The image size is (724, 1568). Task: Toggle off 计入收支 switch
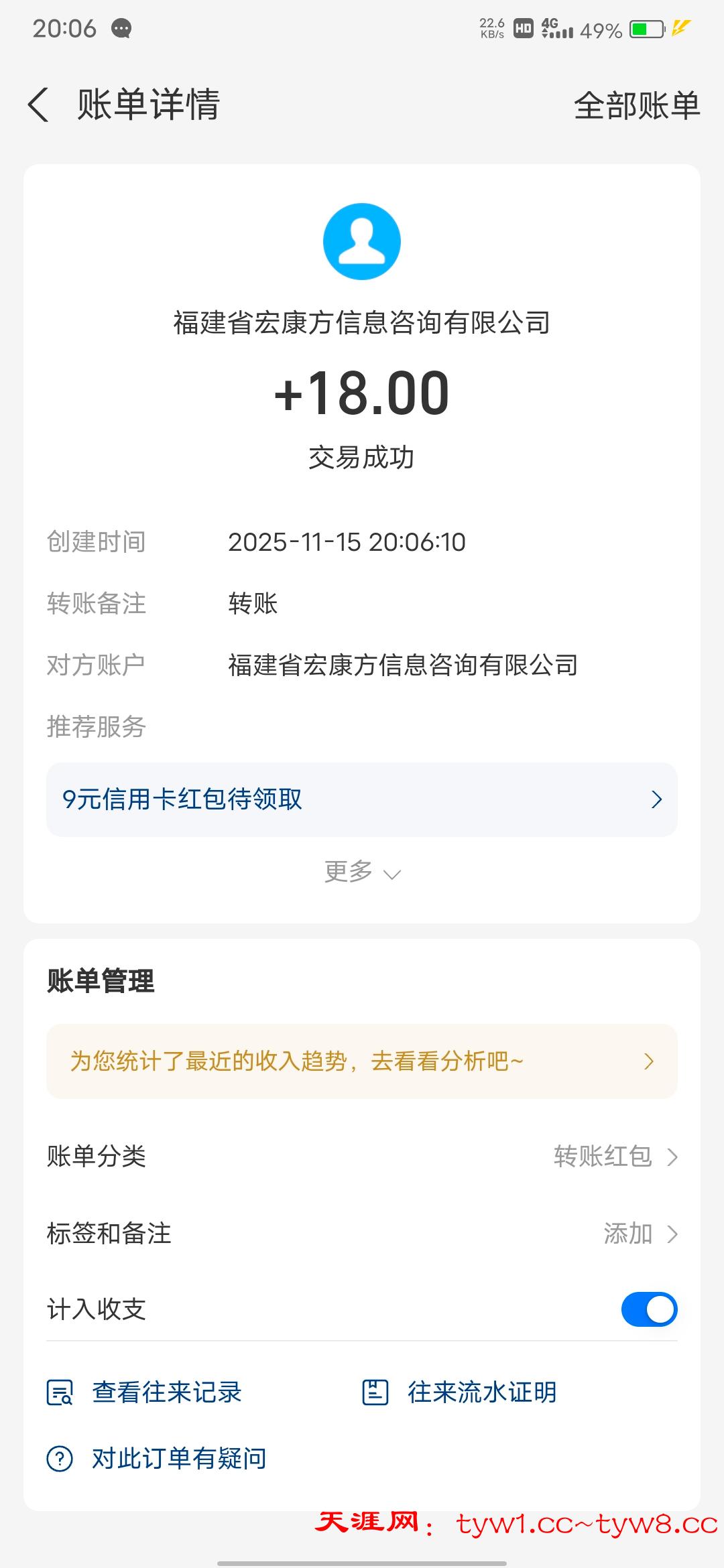649,1309
